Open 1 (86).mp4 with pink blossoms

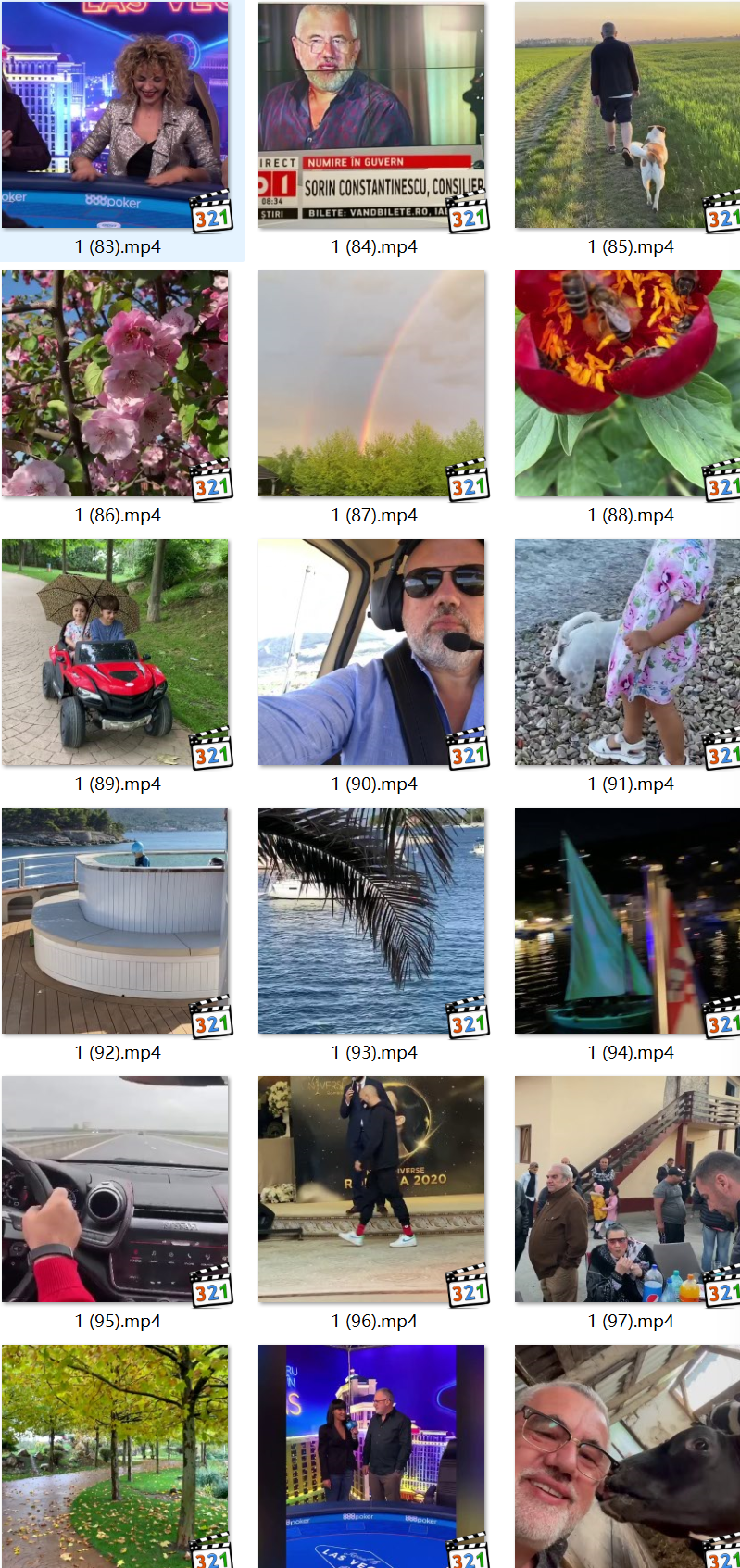point(115,383)
